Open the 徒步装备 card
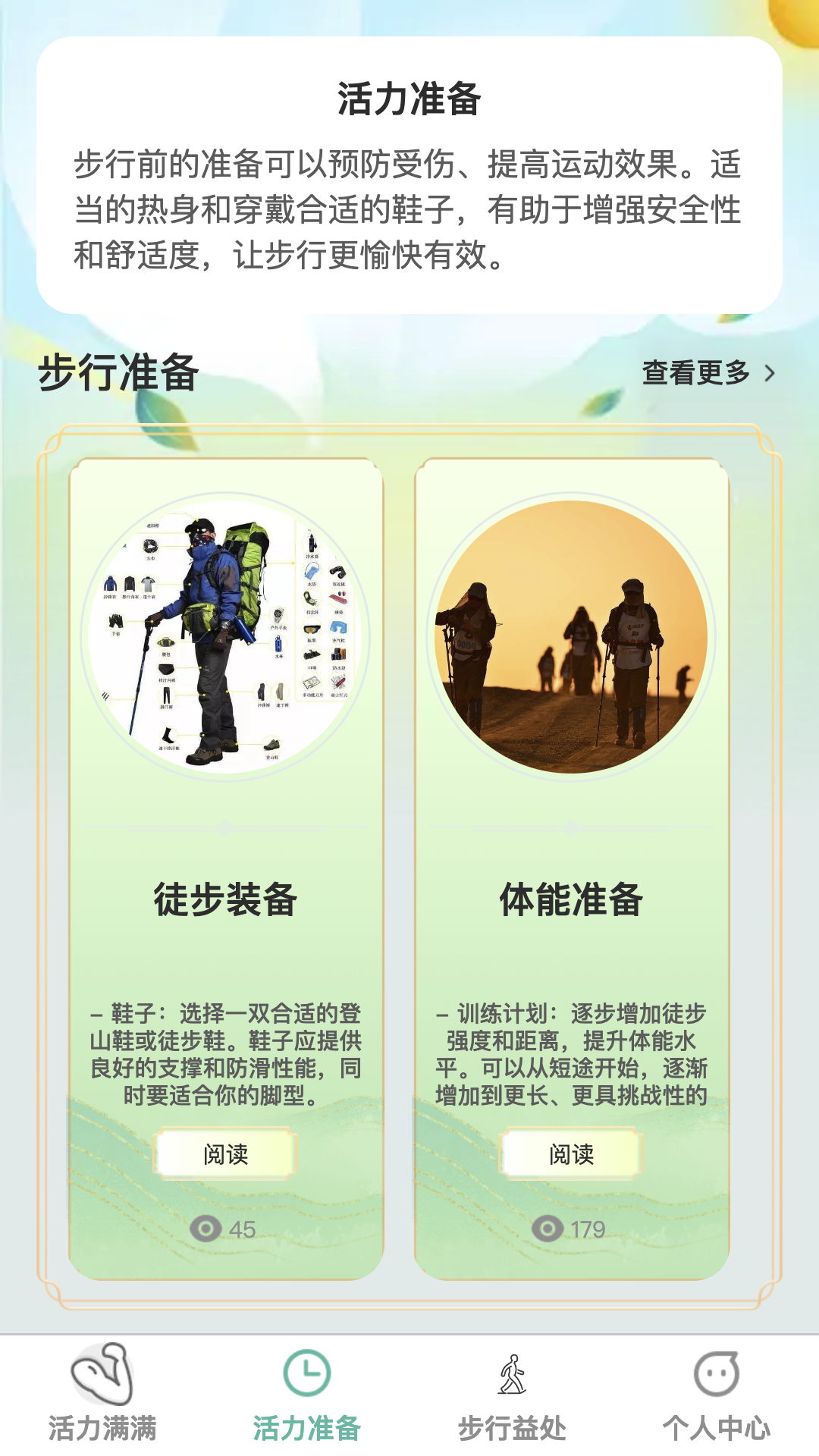The width and height of the screenshot is (819, 1456). [226, 869]
